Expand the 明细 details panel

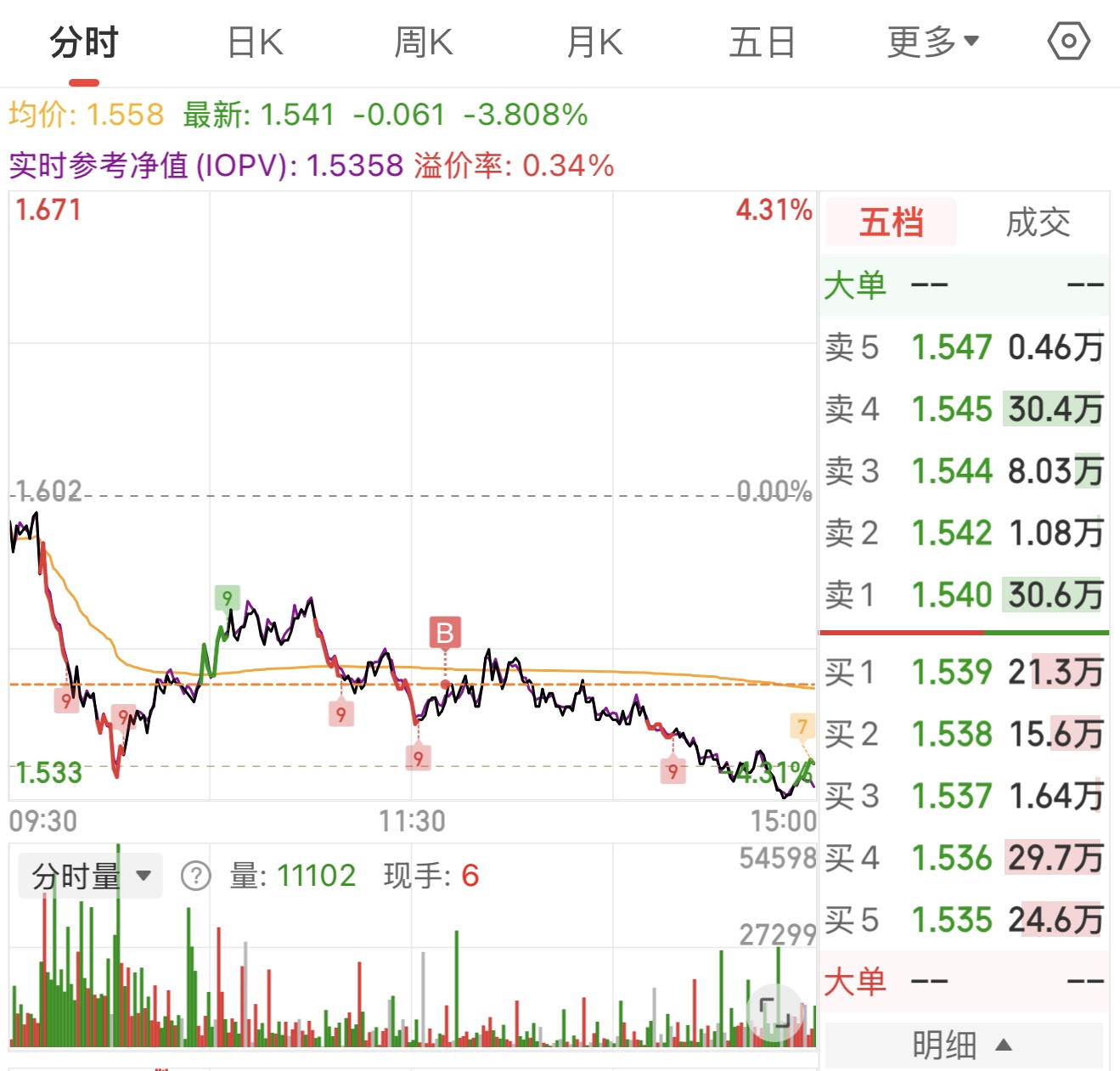962,1045
